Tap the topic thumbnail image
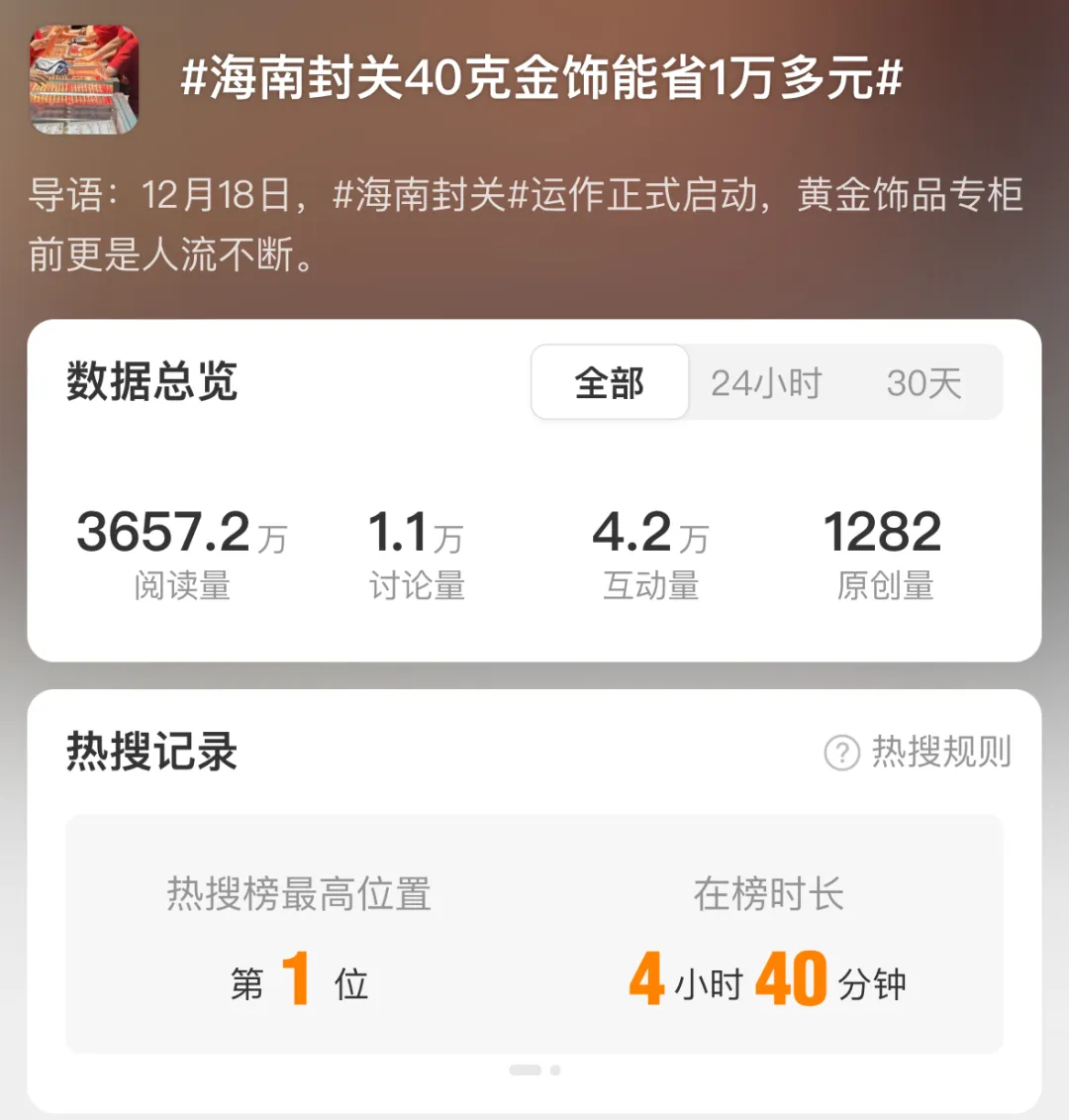1069x1120 pixels. [84, 80]
